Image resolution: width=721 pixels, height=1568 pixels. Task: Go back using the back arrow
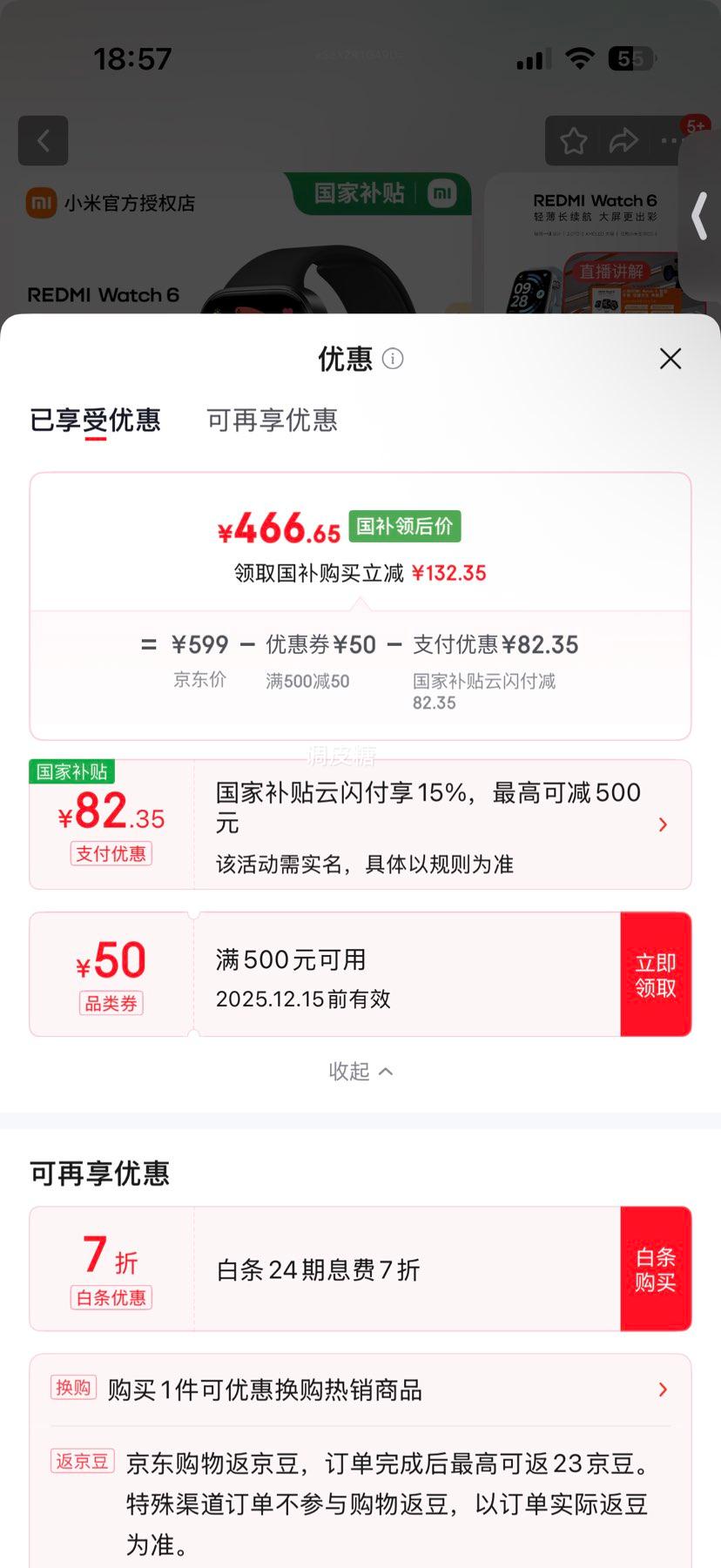[43, 140]
